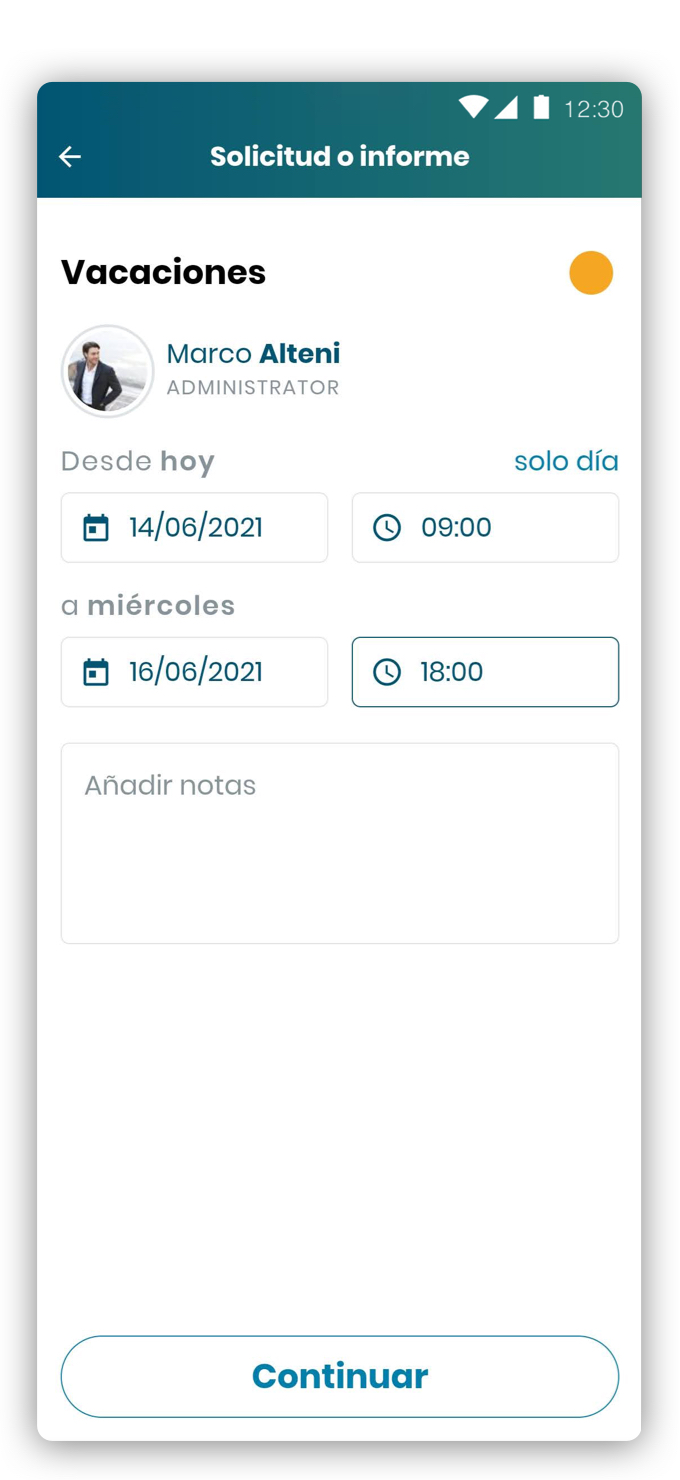Open the end date picker showing 16/06/2021
This screenshot has height=1480, width=680.
point(194,672)
